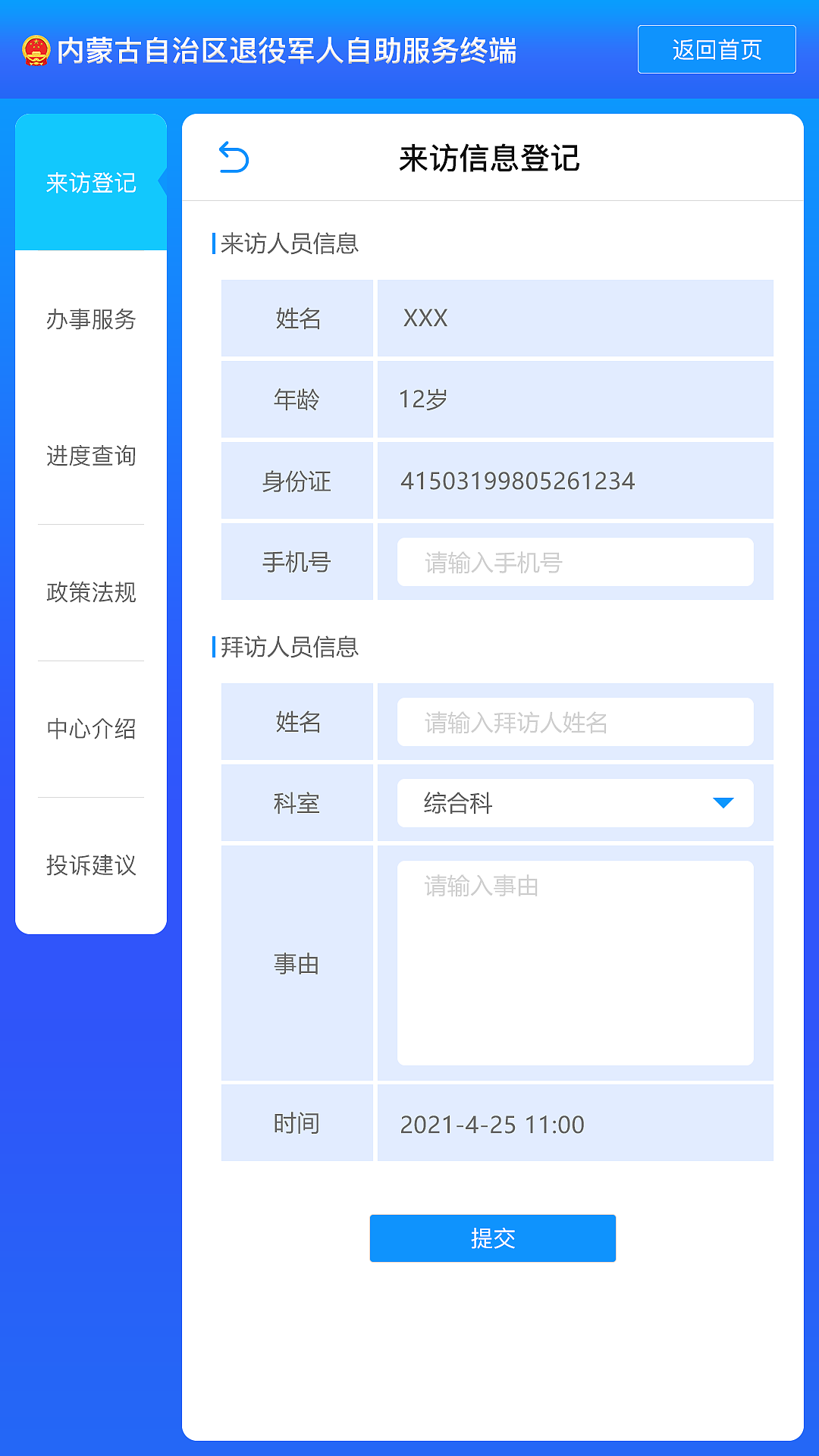
Task: Click the 请输入拜访人姓名 name input
Action: [574, 722]
